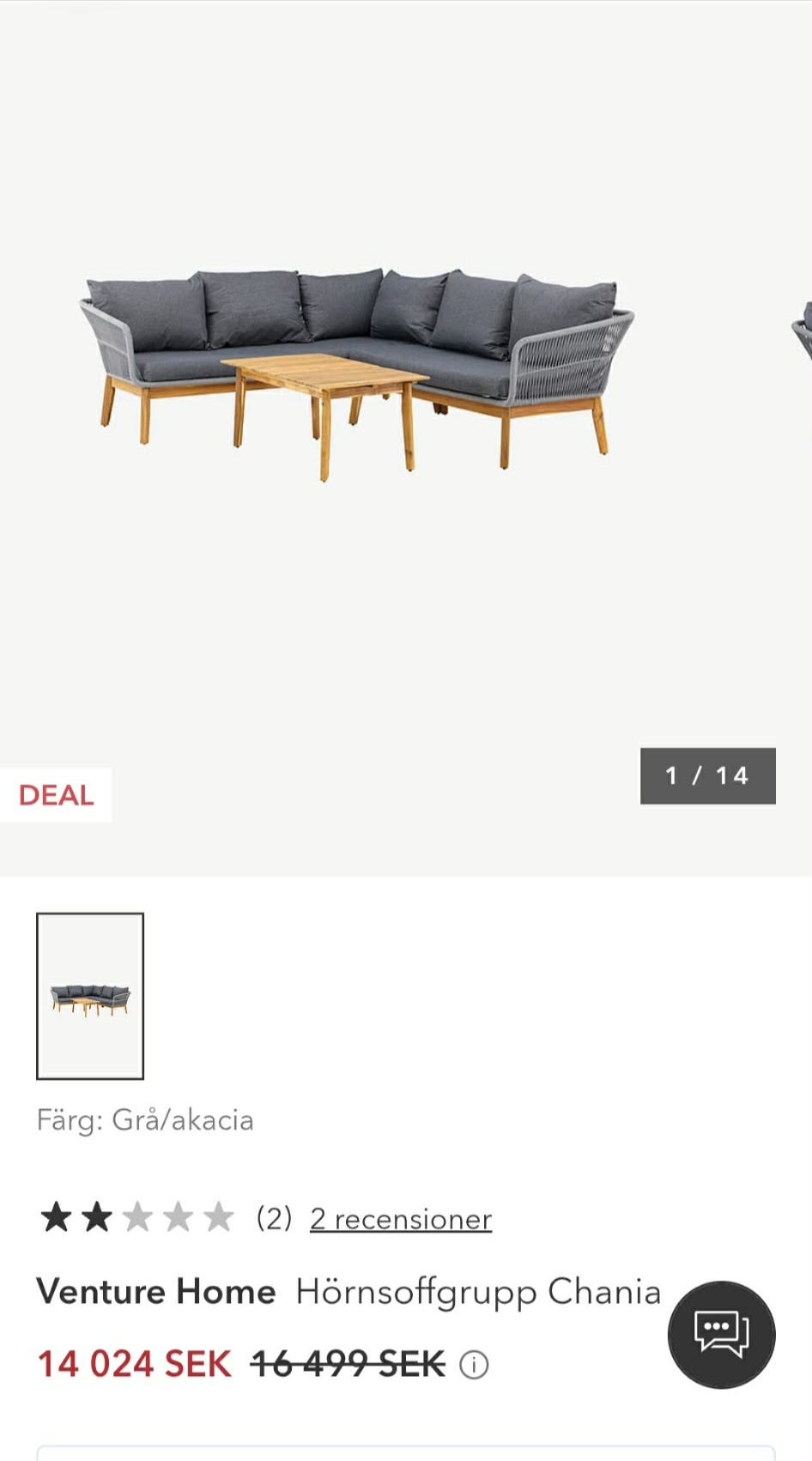This screenshot has height=1461, width=812.
Task: Click the price information info icon
Action: (x=475, y=1363)
